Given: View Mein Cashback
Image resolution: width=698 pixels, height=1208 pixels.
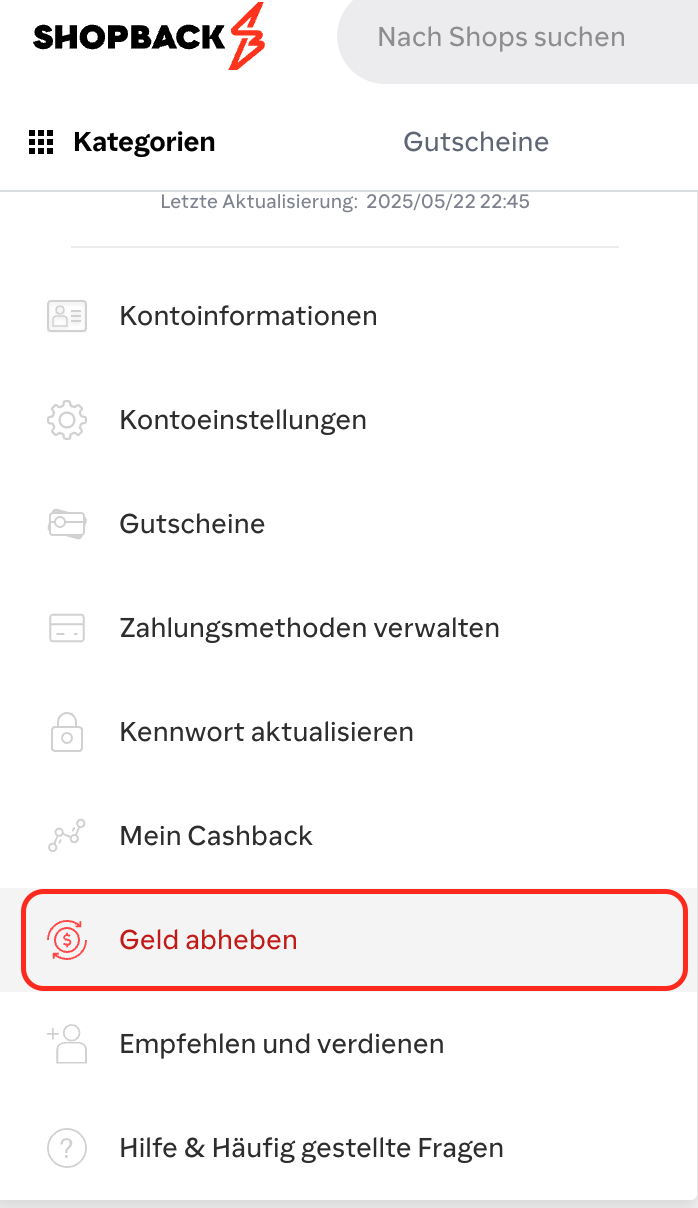Looking at the screenshot, I should (349, 836).
